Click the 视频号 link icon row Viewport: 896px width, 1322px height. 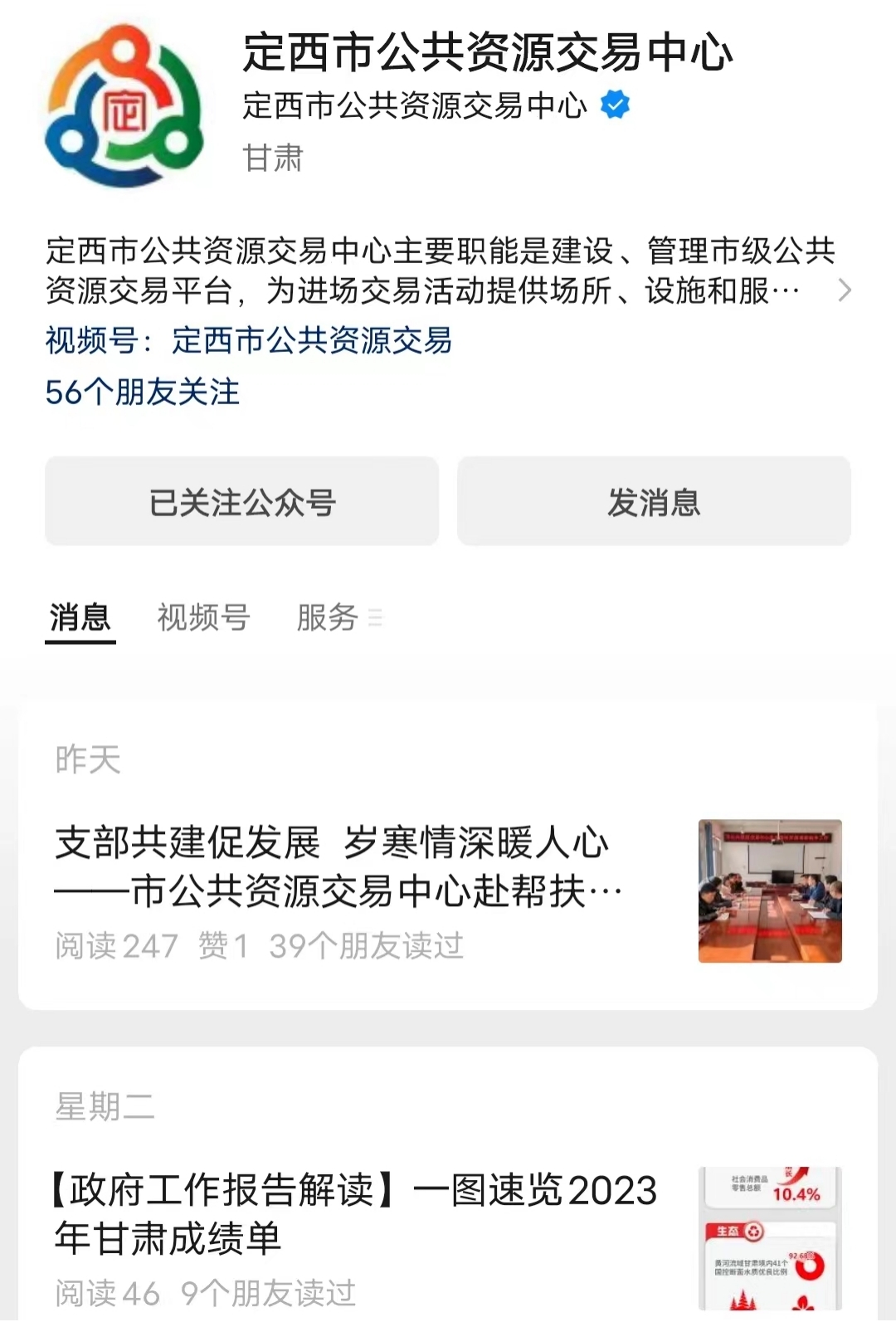[249, 344]
